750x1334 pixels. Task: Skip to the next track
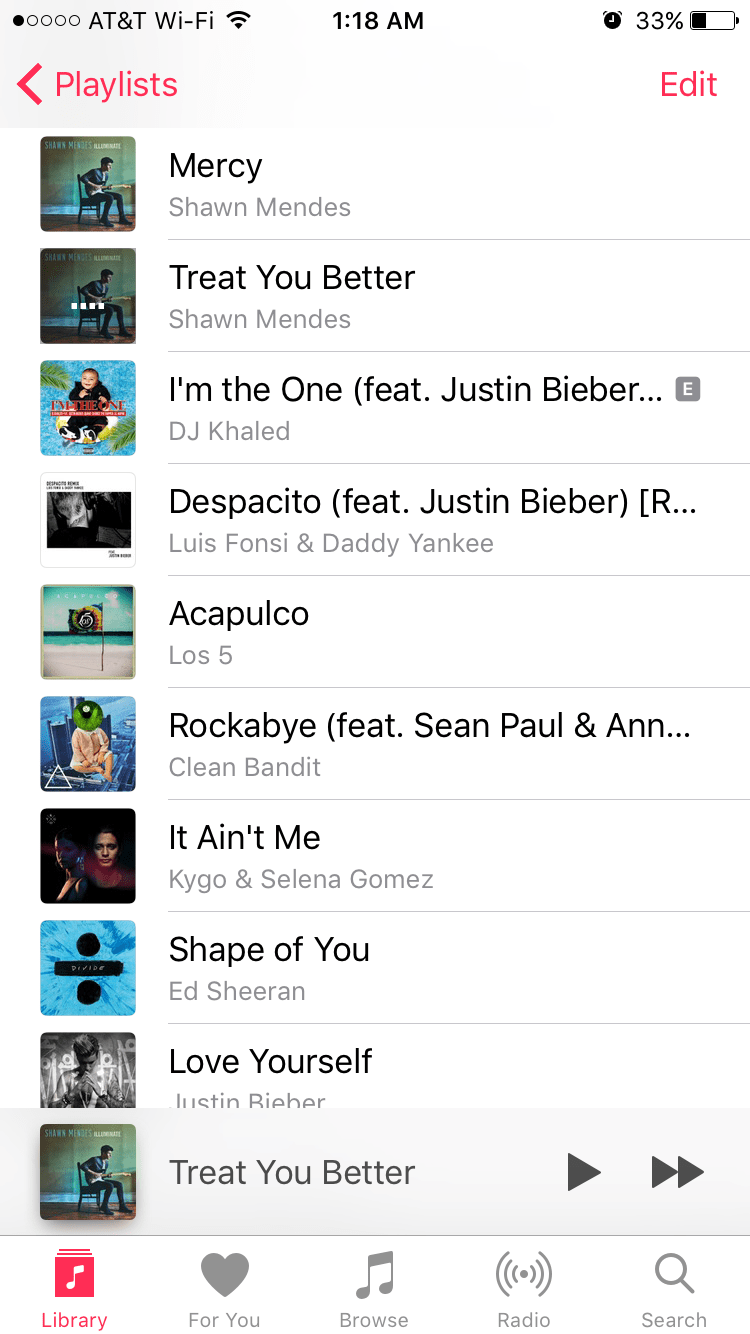[x=677, y=1172]
